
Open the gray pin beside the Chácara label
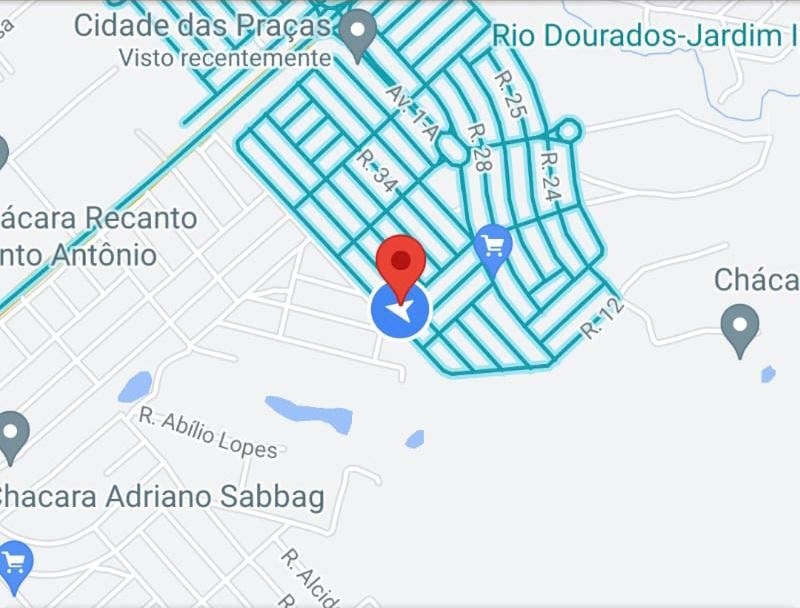(740, 328)
